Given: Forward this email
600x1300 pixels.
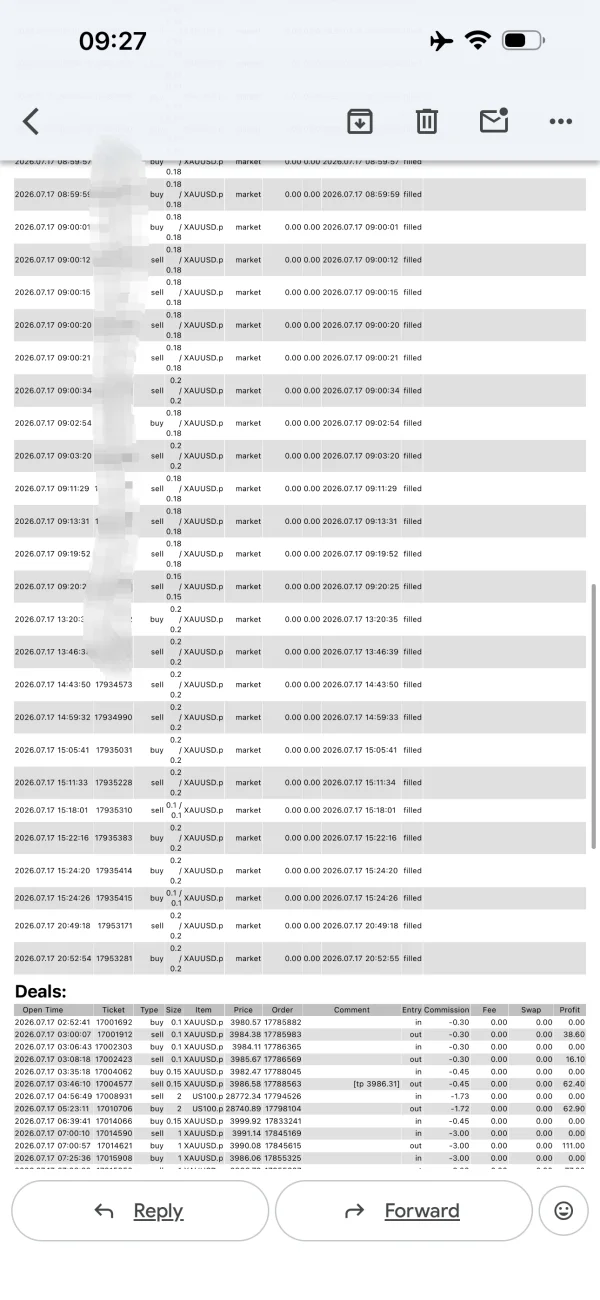Looking at the screenshot, I should pyautogui.click(x=403, y=1211).
